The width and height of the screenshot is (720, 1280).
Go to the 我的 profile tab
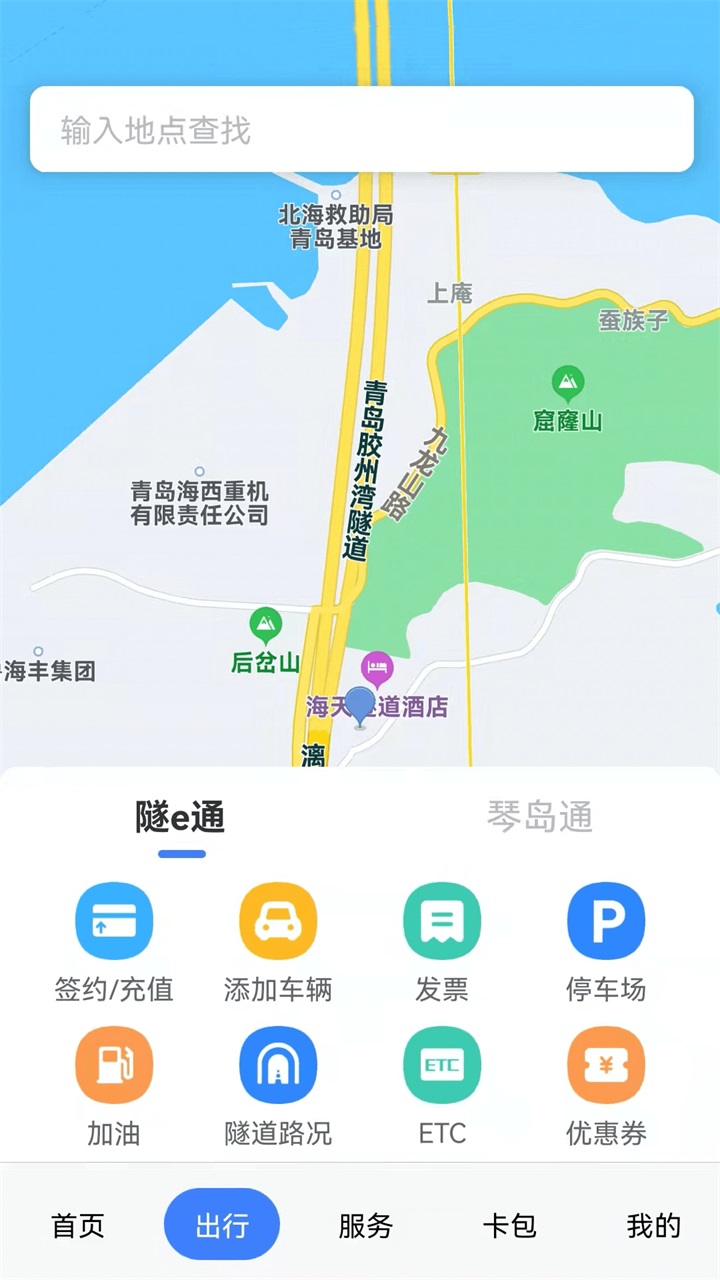coord(654,1226)
